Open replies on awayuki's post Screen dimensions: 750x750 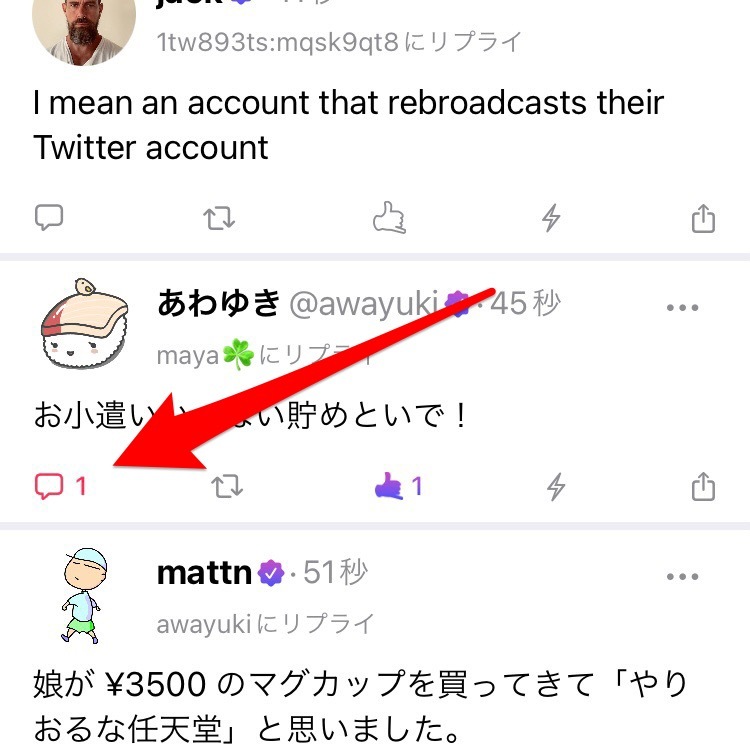50,486
